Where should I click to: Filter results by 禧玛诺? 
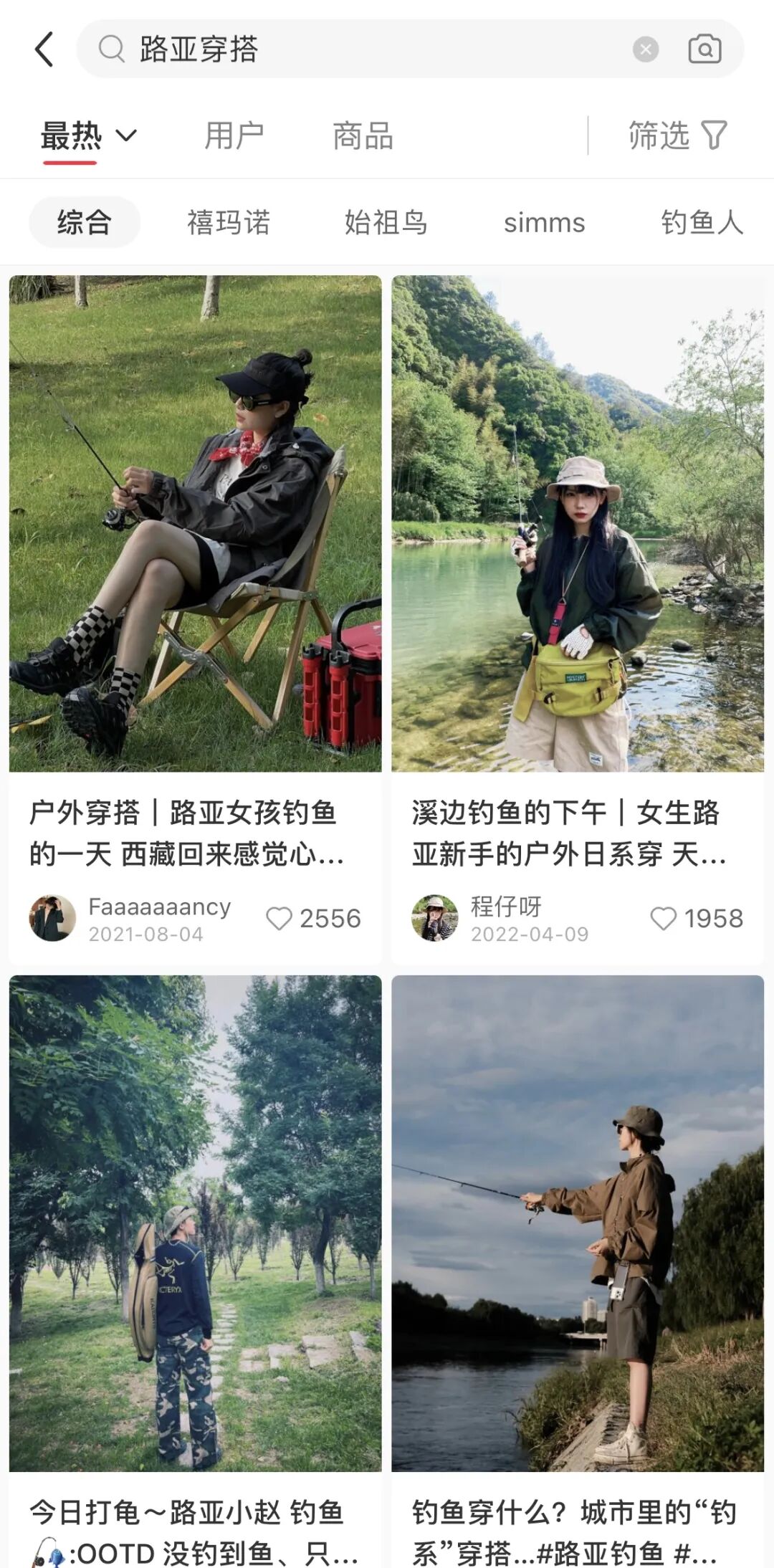229,223
